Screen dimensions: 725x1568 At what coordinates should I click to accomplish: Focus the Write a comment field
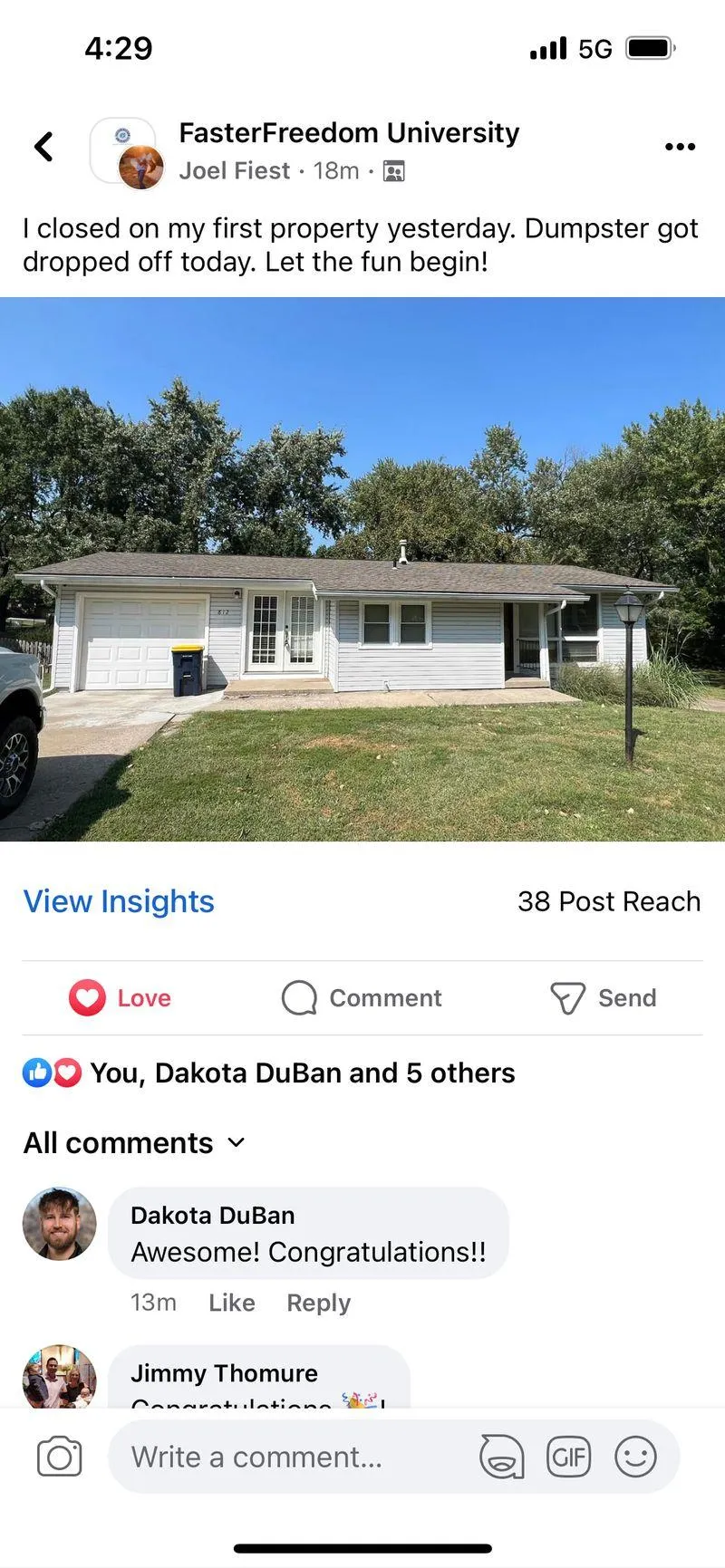click(290, 1457)
